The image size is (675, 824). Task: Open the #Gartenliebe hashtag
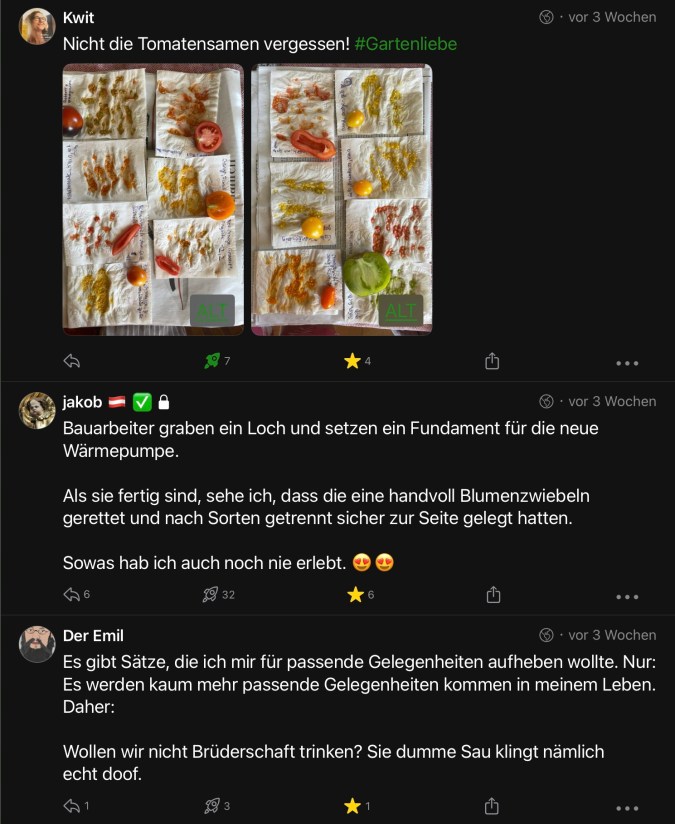(x=405, y=44)
